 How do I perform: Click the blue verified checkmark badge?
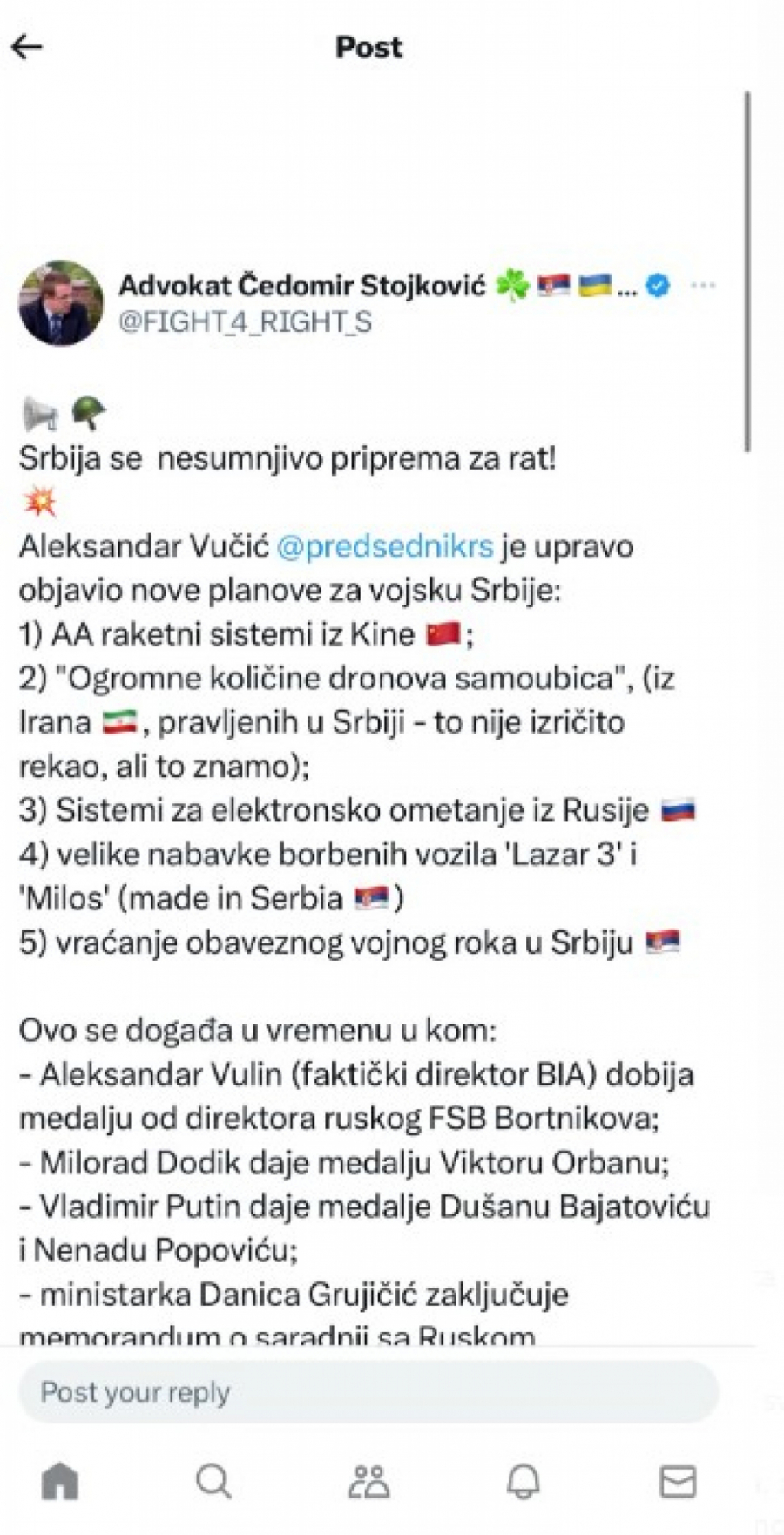pyautogui.click(x=656, y=284)
